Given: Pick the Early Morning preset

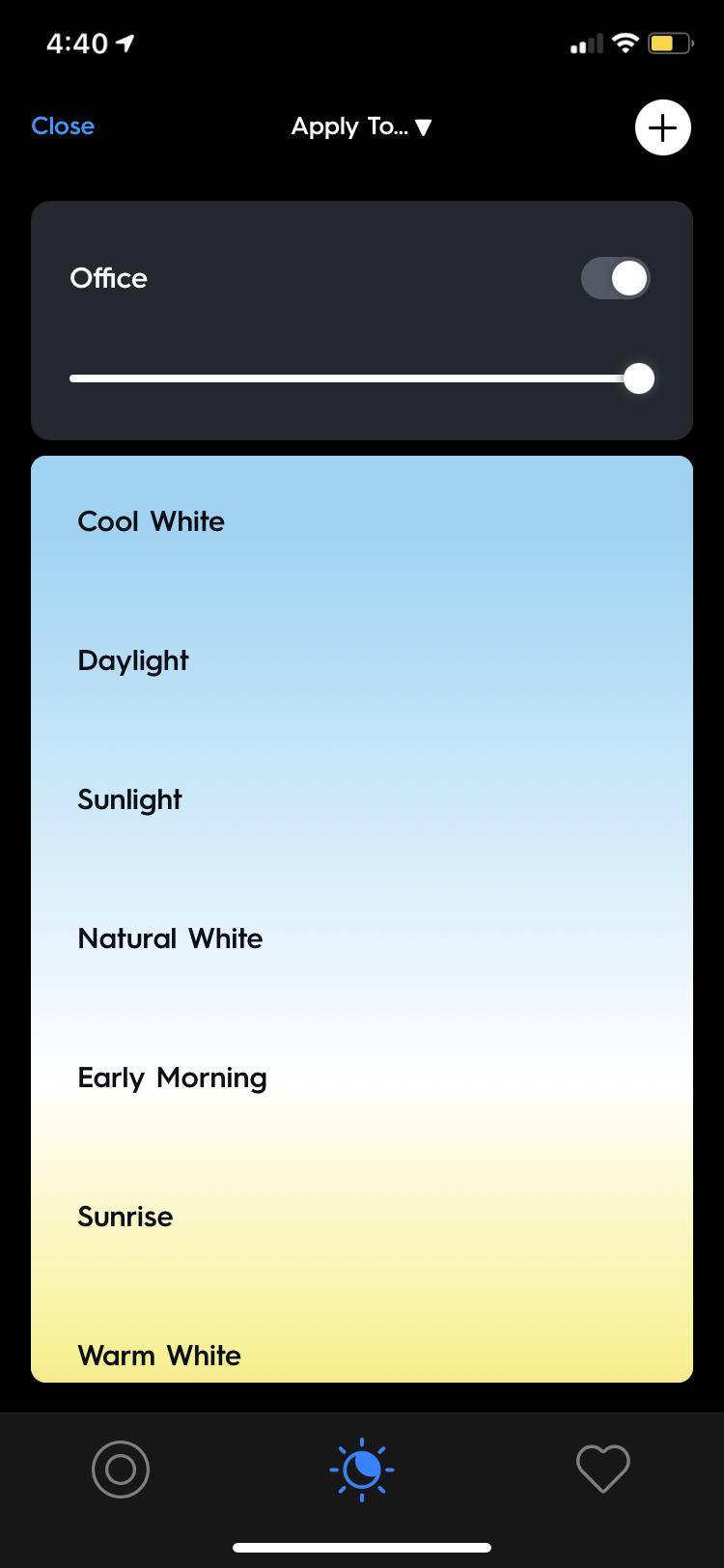Looking at the screenshot, I should 172,1078.
